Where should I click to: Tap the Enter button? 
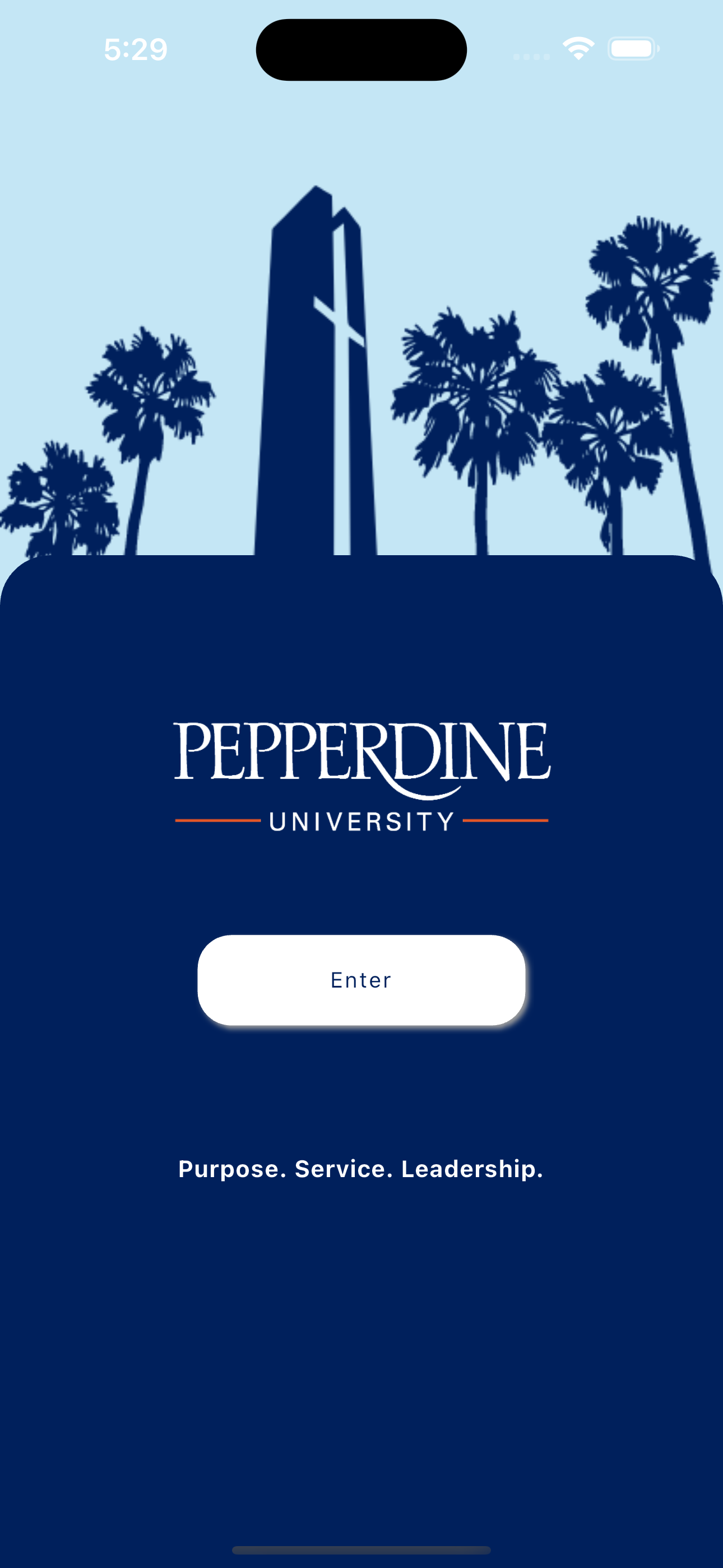click(361, 980)
